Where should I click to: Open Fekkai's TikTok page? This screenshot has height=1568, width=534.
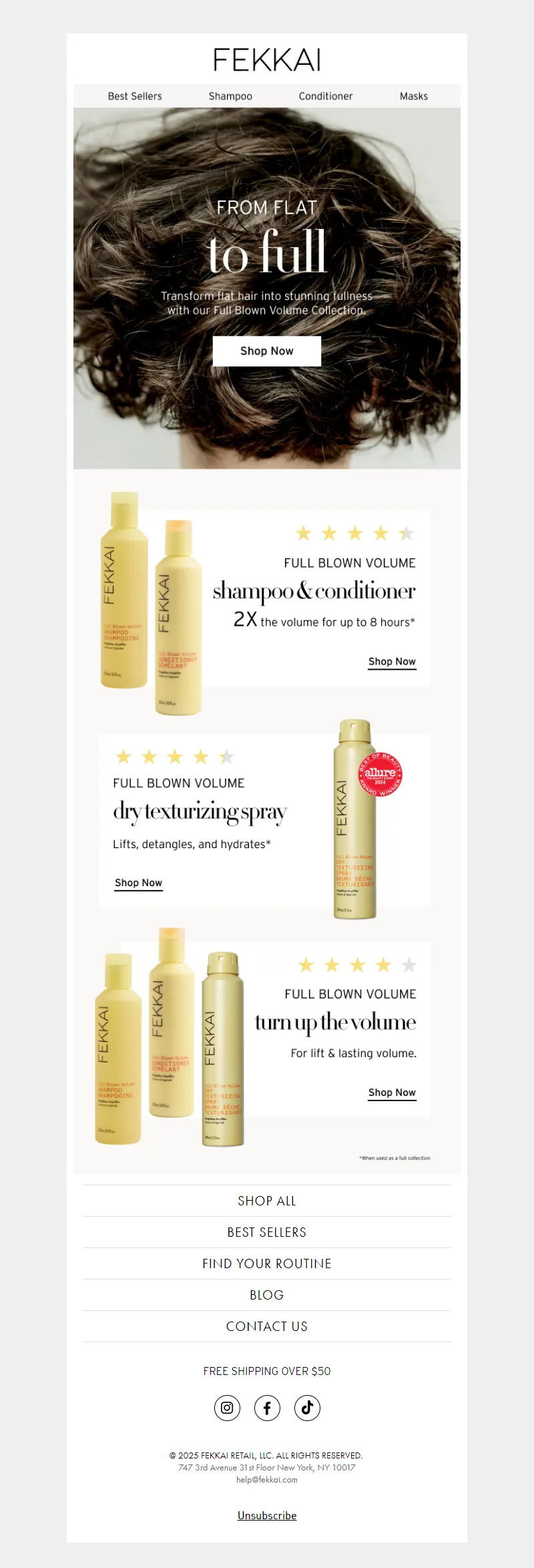point(307,1408)
